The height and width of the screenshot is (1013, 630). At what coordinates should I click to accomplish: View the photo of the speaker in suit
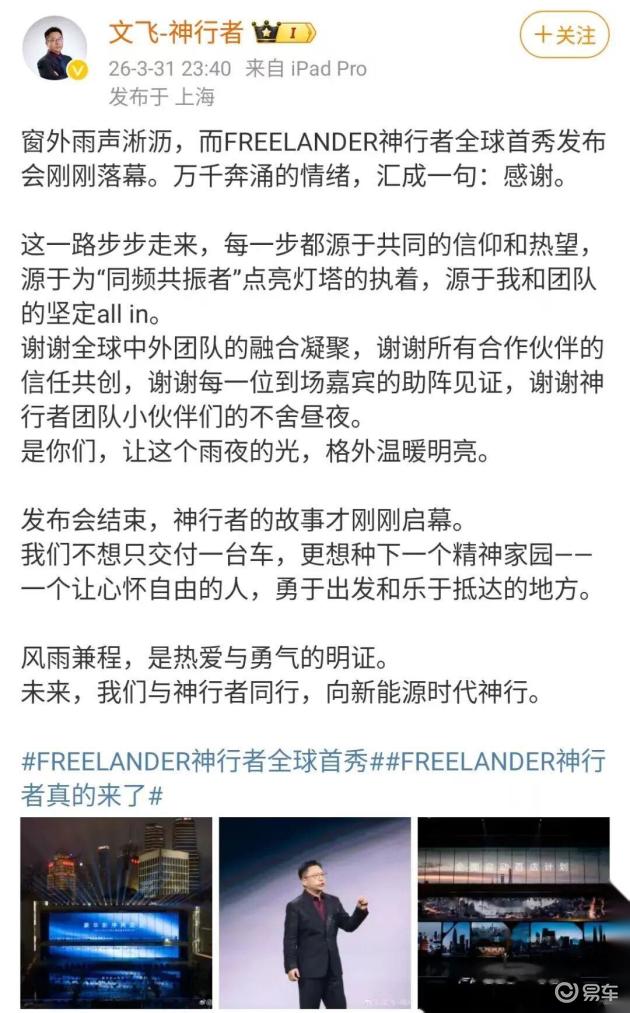(315, 912)
